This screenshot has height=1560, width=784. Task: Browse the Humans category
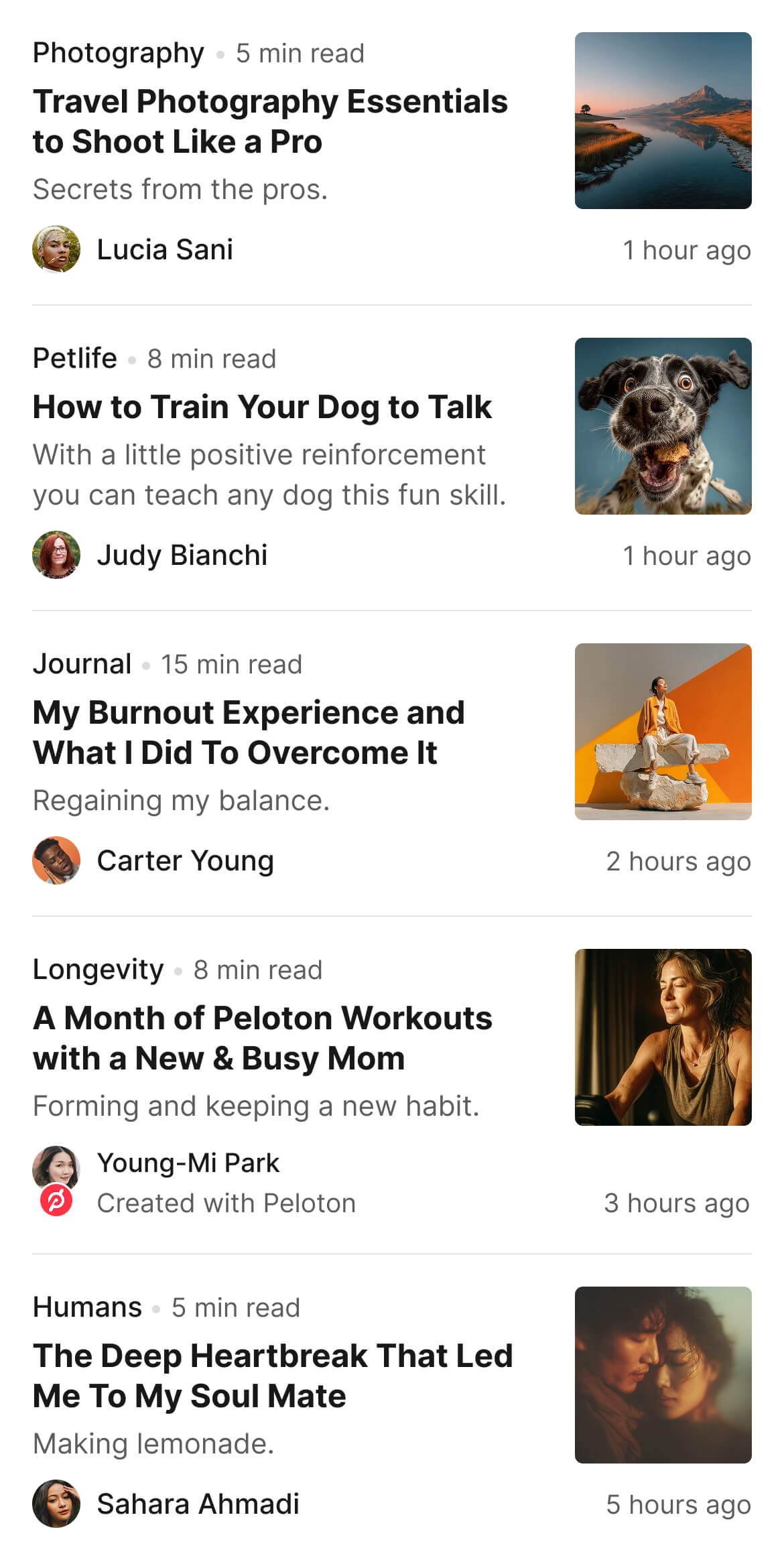pos(87,1307)
